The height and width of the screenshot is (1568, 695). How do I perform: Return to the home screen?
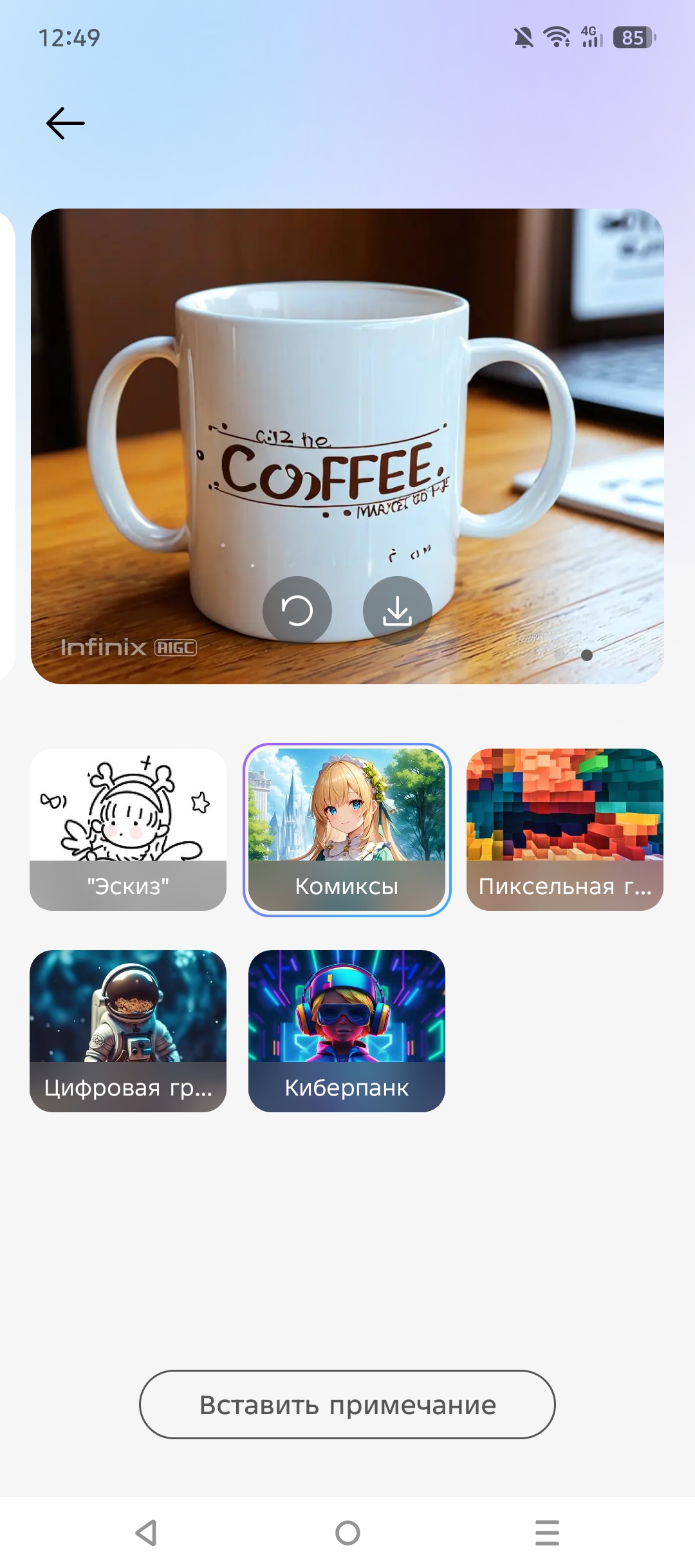(347, 1533)
